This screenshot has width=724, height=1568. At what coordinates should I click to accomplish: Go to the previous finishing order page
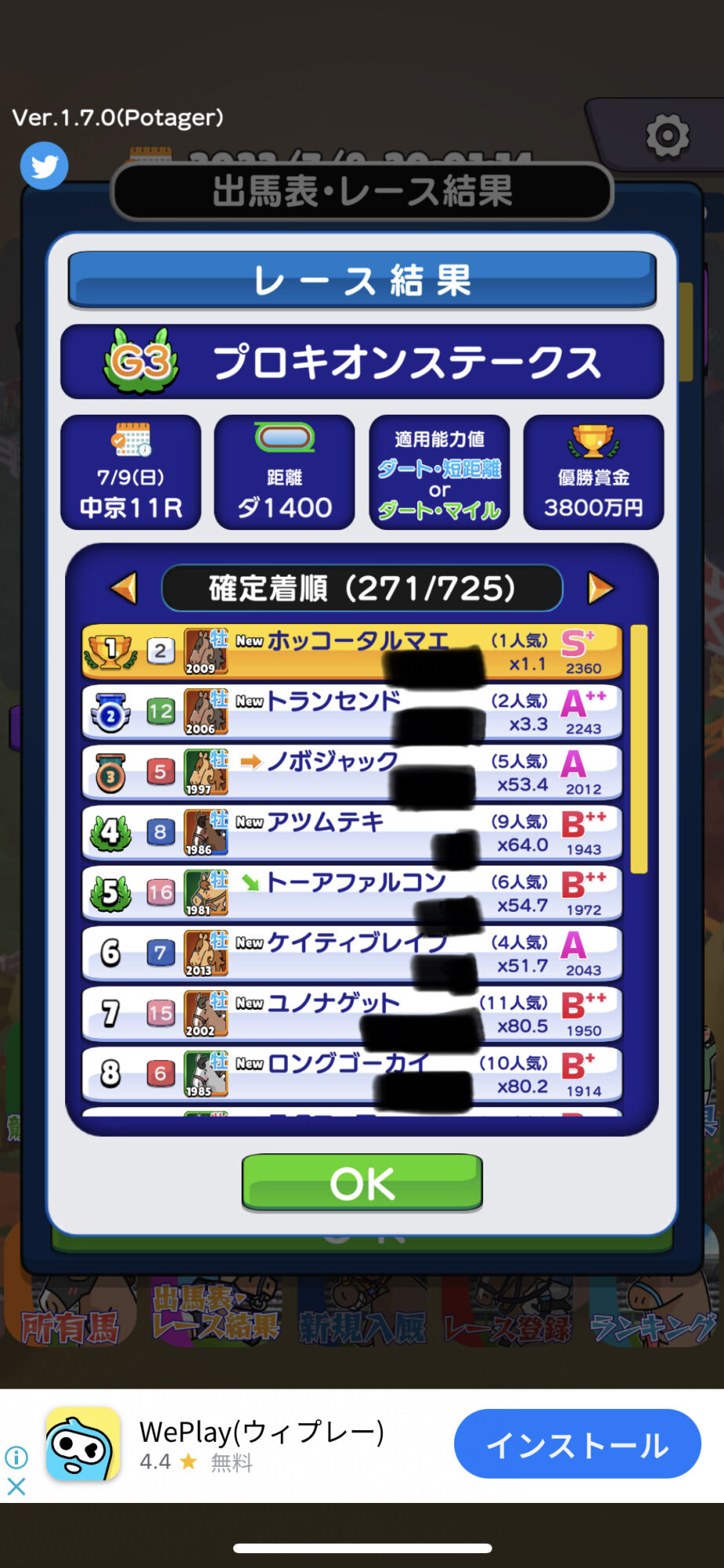pyautogui.click(x=124, y=588)
